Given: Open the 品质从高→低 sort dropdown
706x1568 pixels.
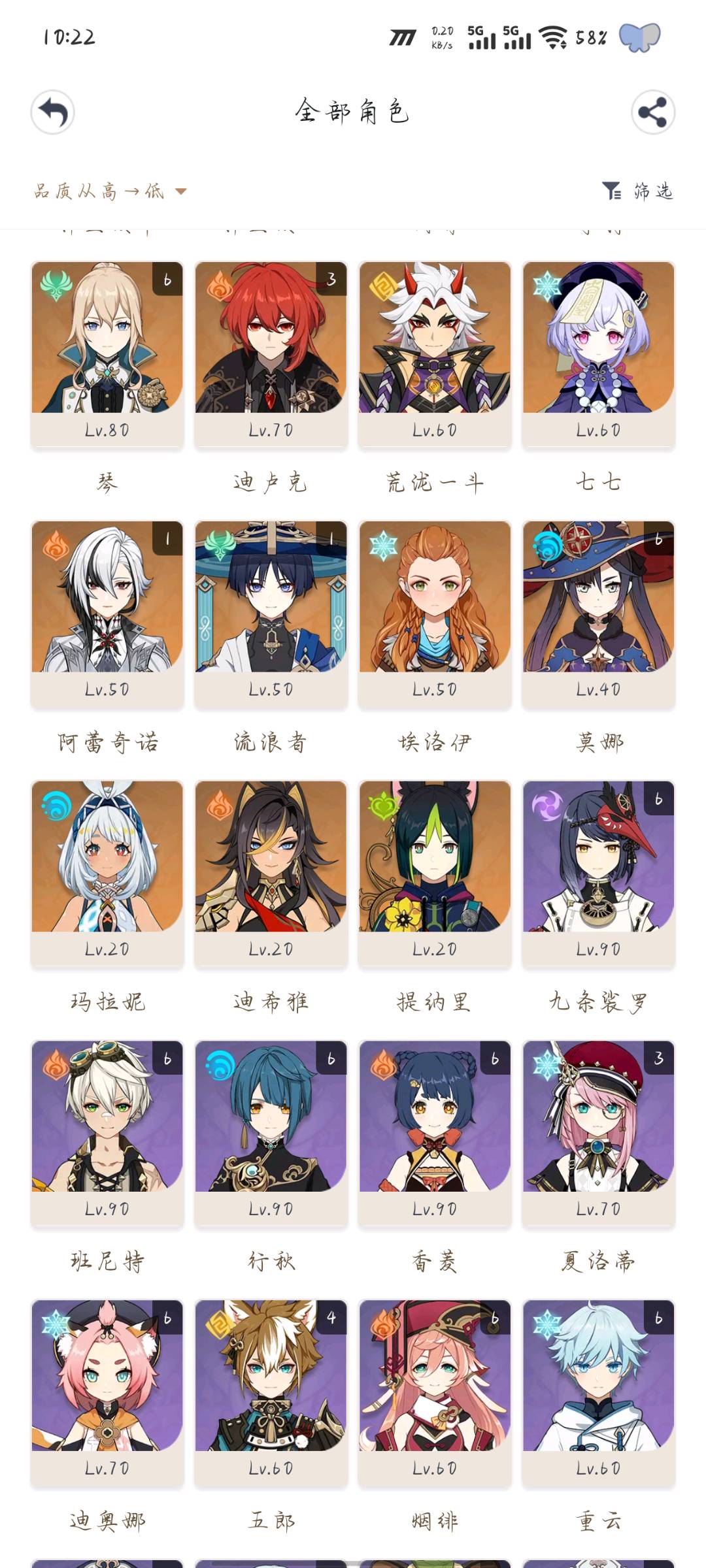Looking at the screenshot, I should point(110,191).
